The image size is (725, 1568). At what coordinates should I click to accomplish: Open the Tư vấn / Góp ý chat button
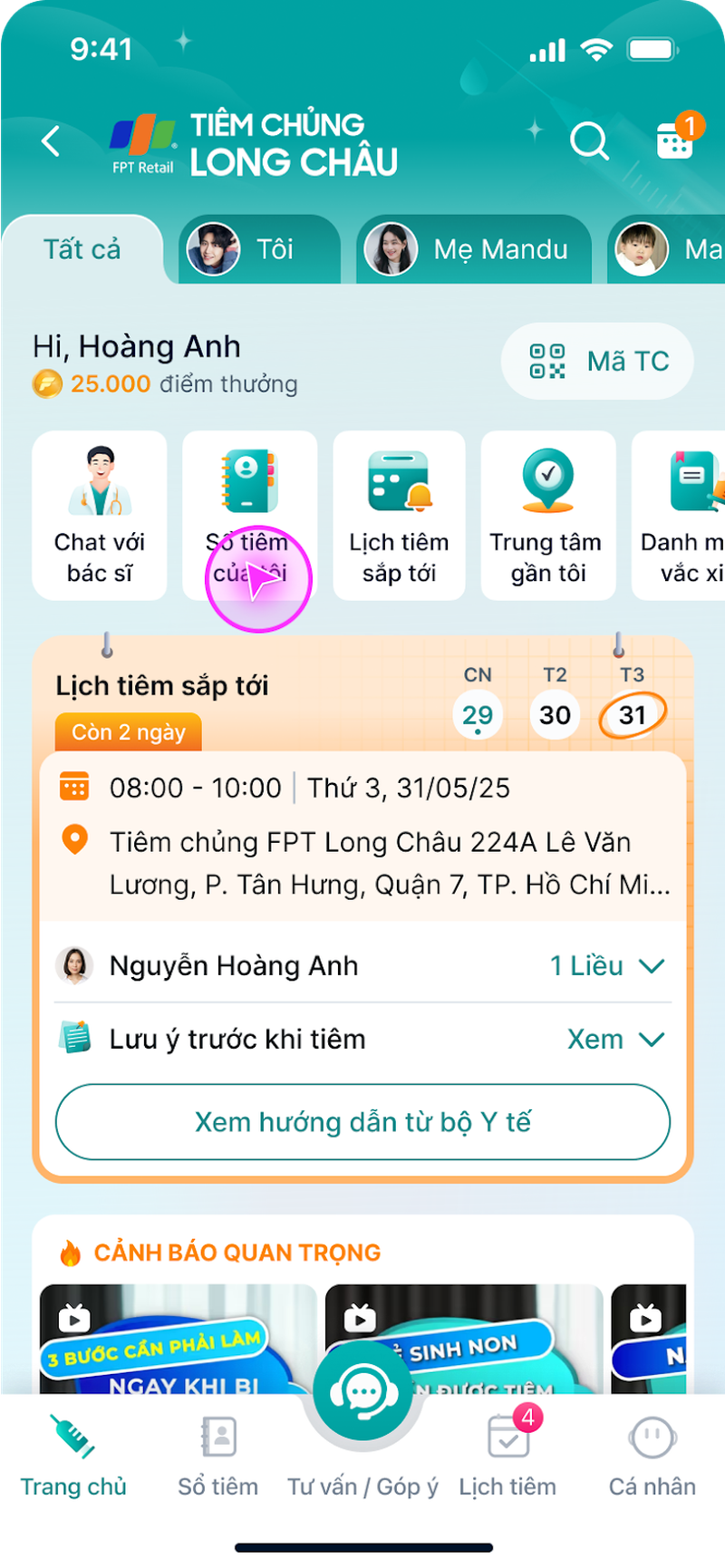tap(362, 1396)
